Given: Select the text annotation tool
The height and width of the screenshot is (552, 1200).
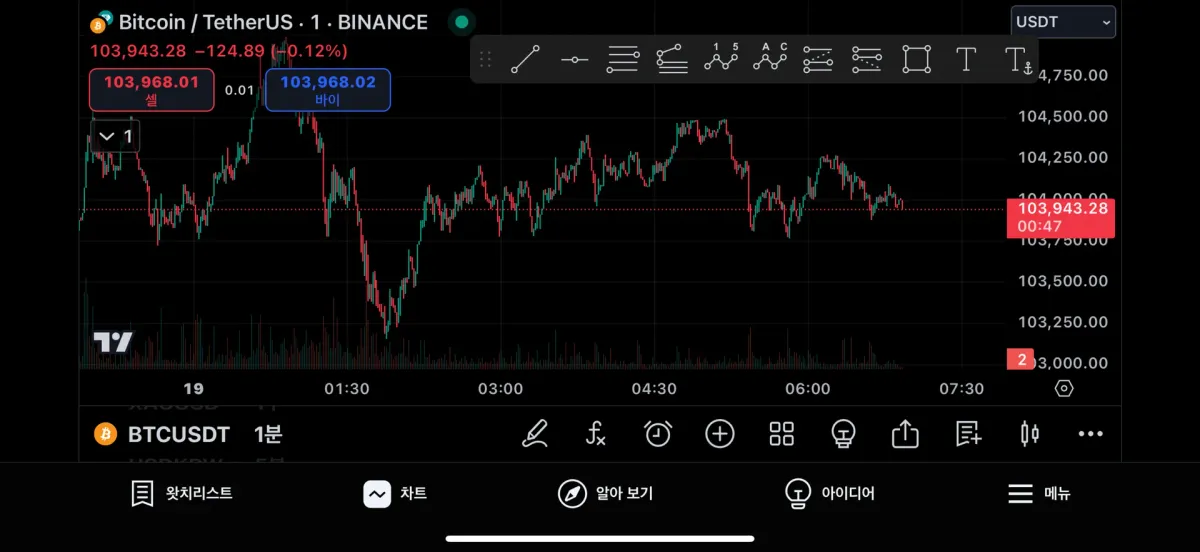Looking at the screenshot, I should click(x=966, y=60).
